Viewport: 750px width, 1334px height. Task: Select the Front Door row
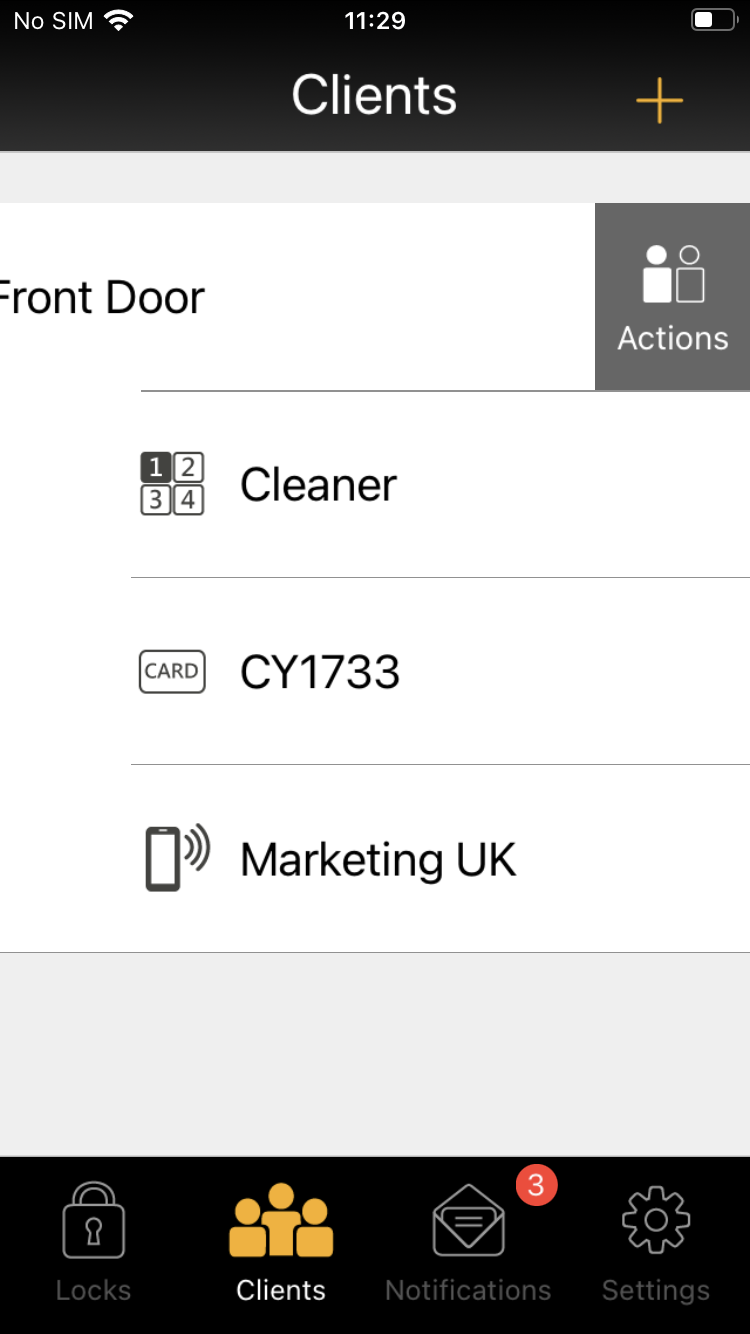point(297,297)
